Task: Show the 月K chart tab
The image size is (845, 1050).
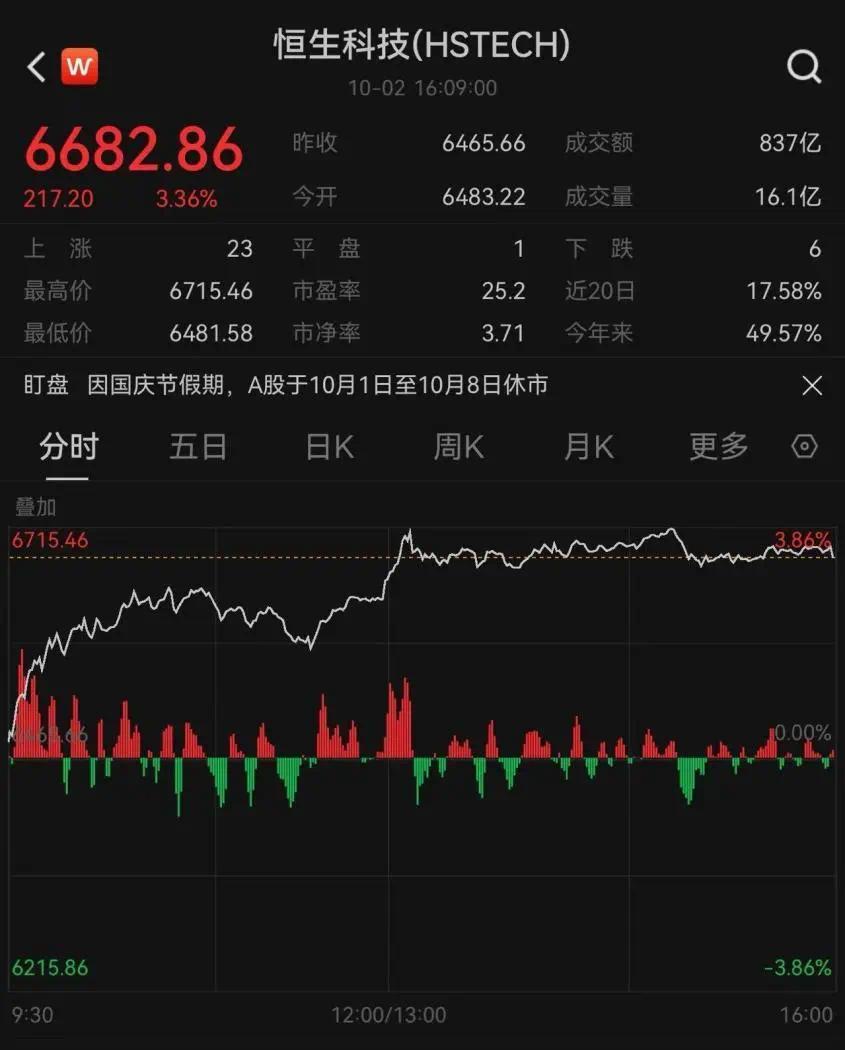Action: tap(588, 447)
